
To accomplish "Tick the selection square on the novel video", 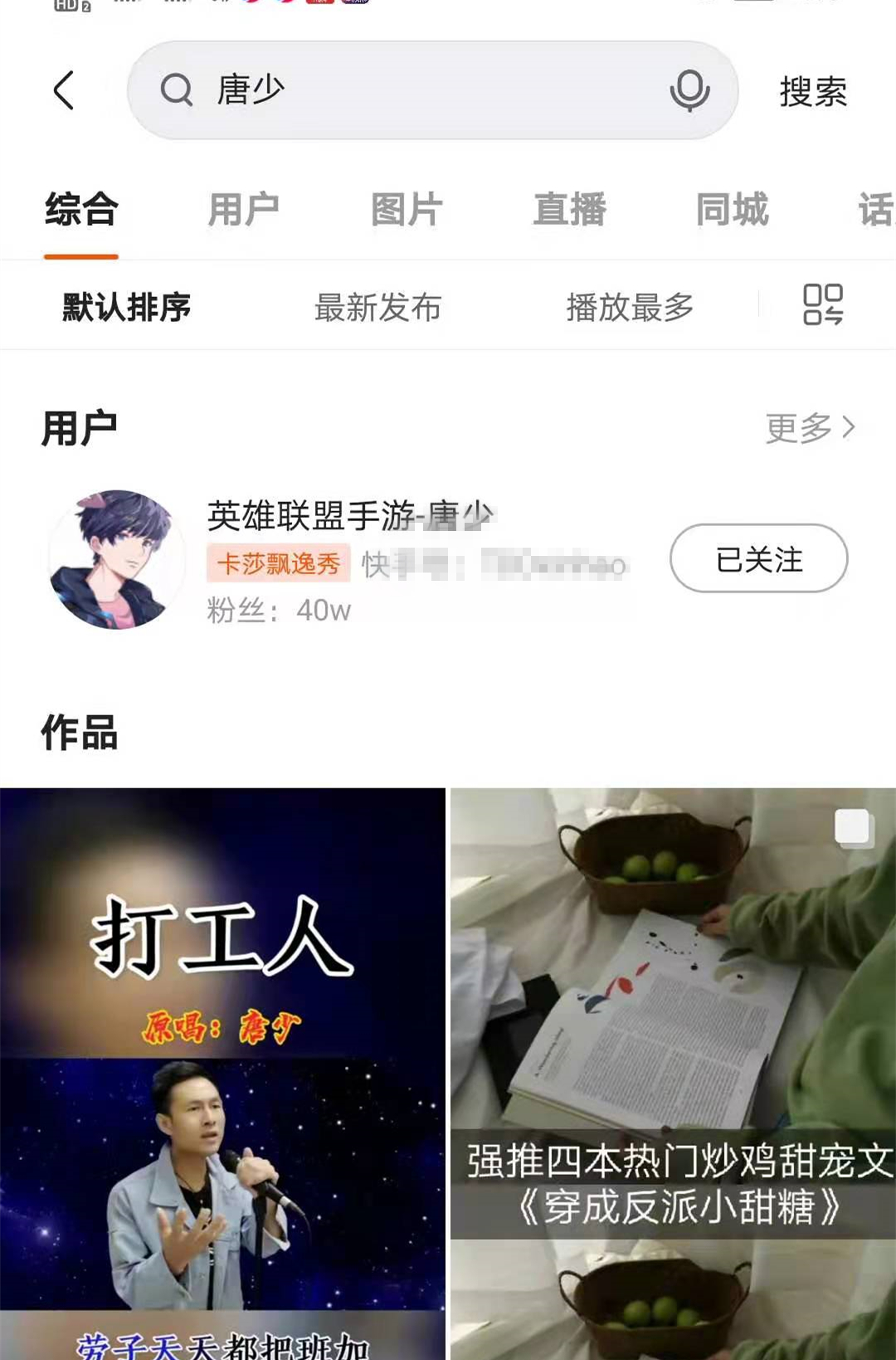I will [853, 828].
